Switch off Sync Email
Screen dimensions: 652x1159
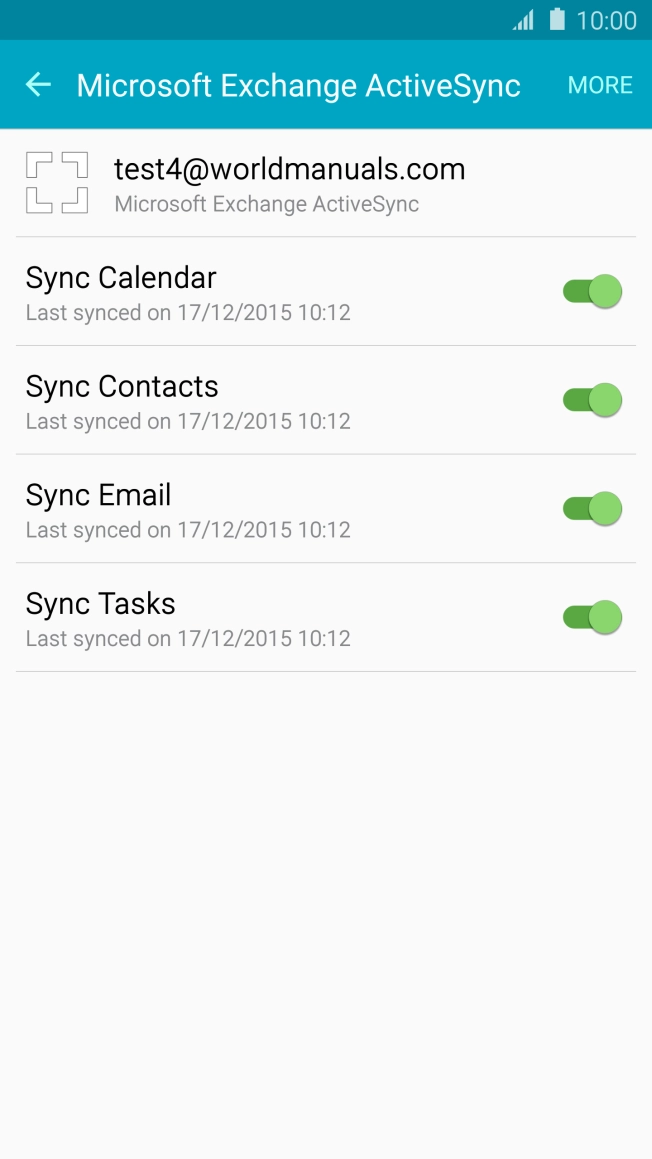click(x=593, y=509)
